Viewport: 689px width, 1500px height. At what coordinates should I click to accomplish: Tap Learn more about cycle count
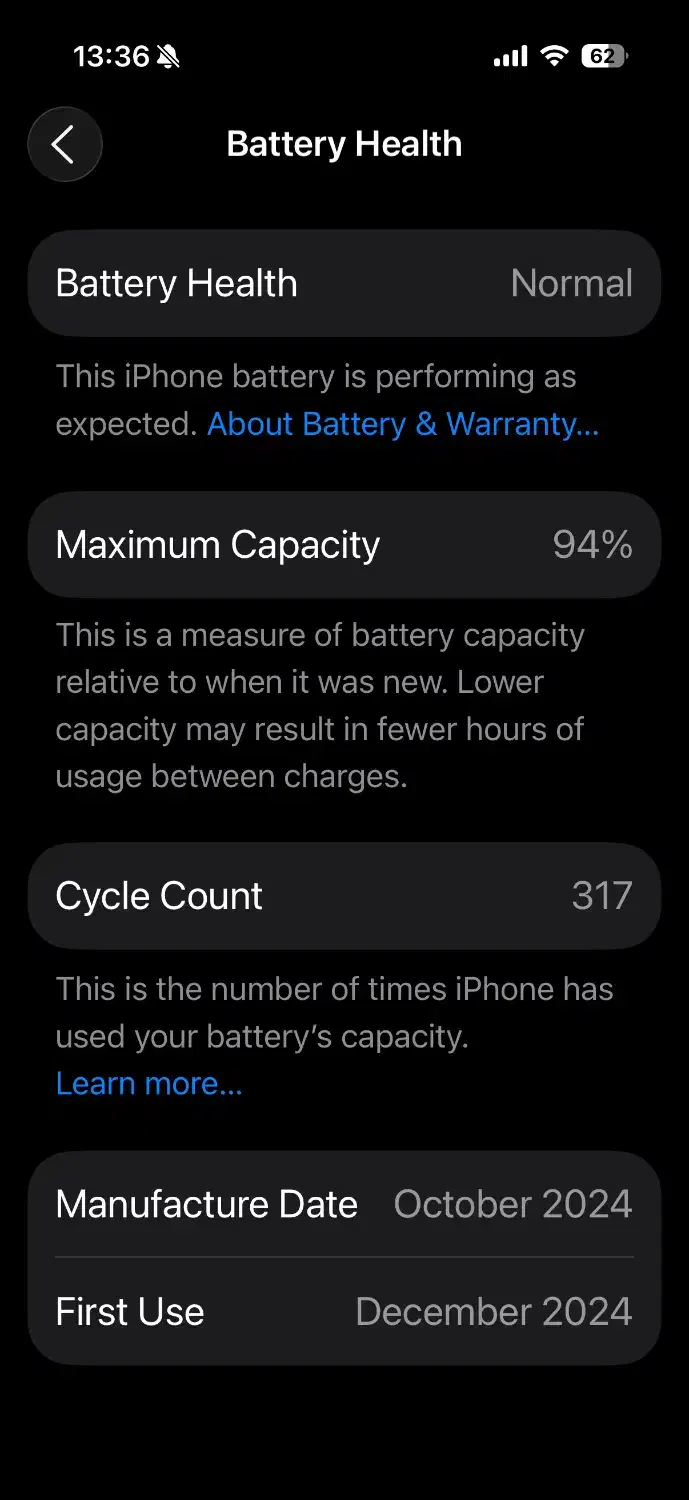(149, 1083)
